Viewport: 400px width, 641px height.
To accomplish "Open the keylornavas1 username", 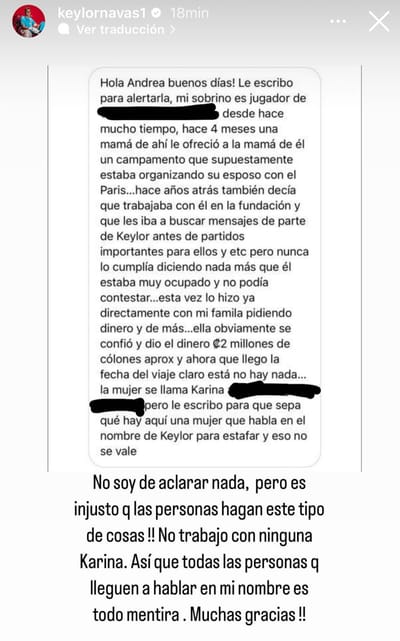I will (101, 13).
